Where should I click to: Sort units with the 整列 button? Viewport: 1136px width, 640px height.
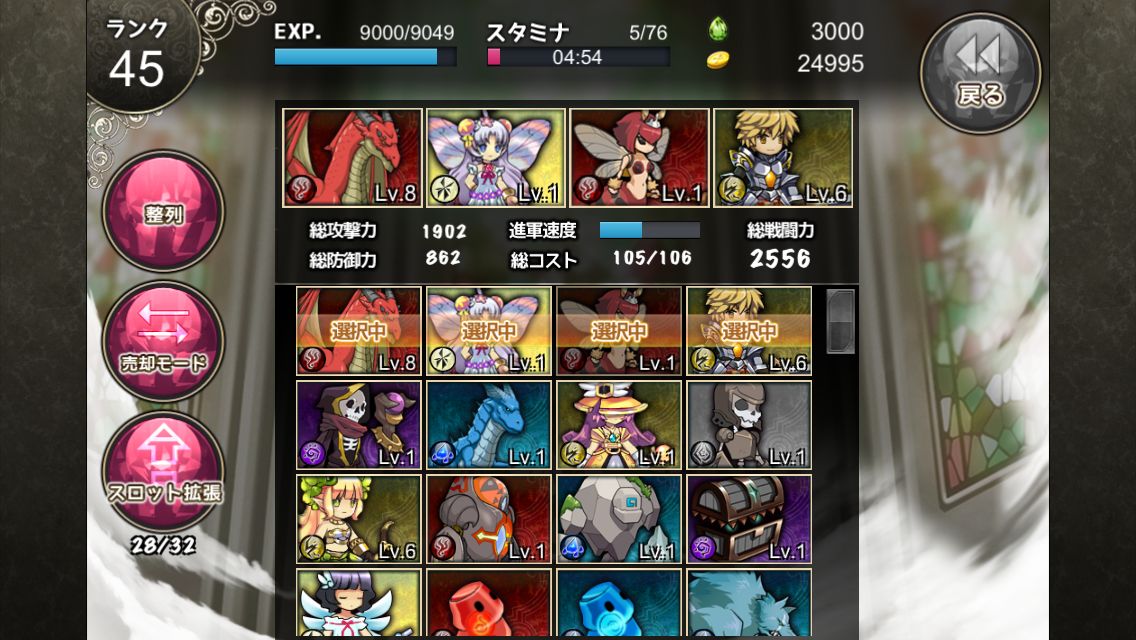coord(163,211)
